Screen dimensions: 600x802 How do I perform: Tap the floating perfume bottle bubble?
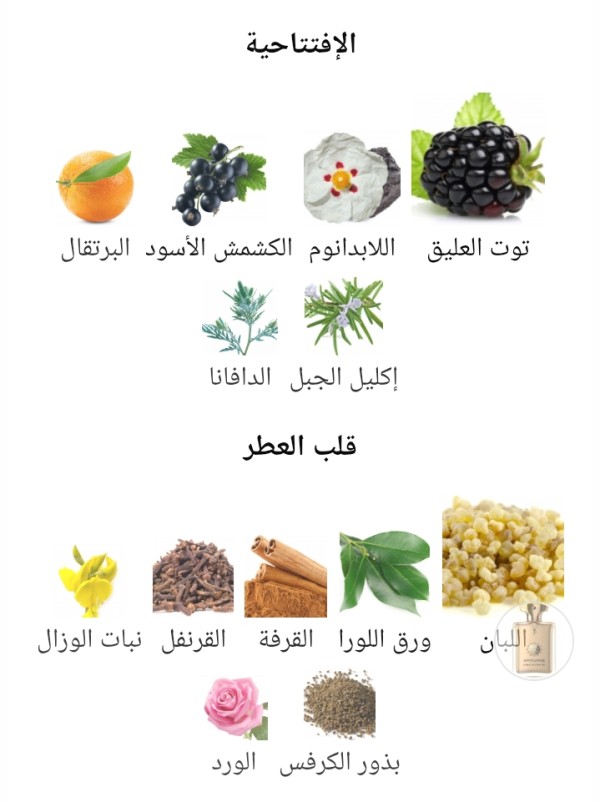pos(541,641)
